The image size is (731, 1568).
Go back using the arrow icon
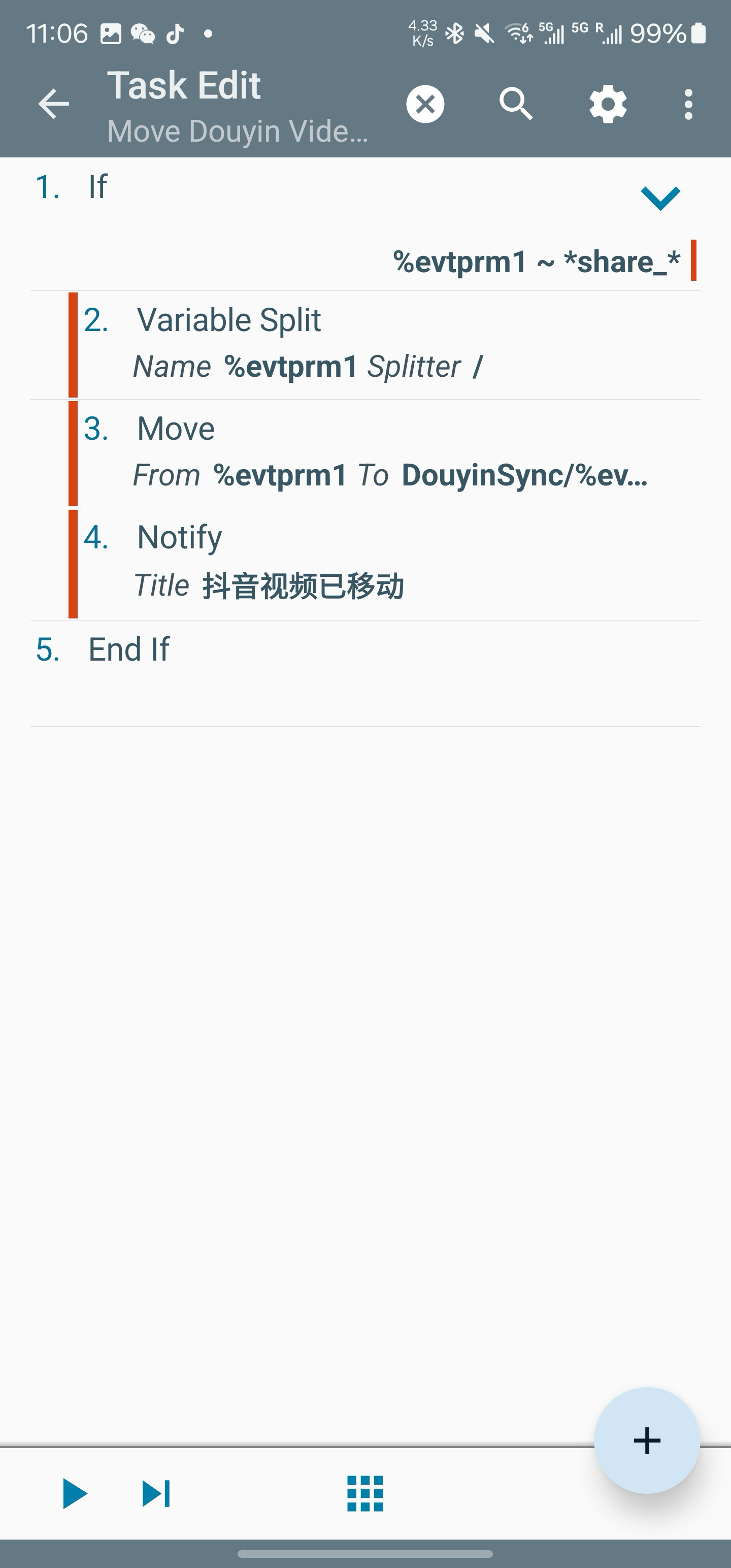coord(54,104)
